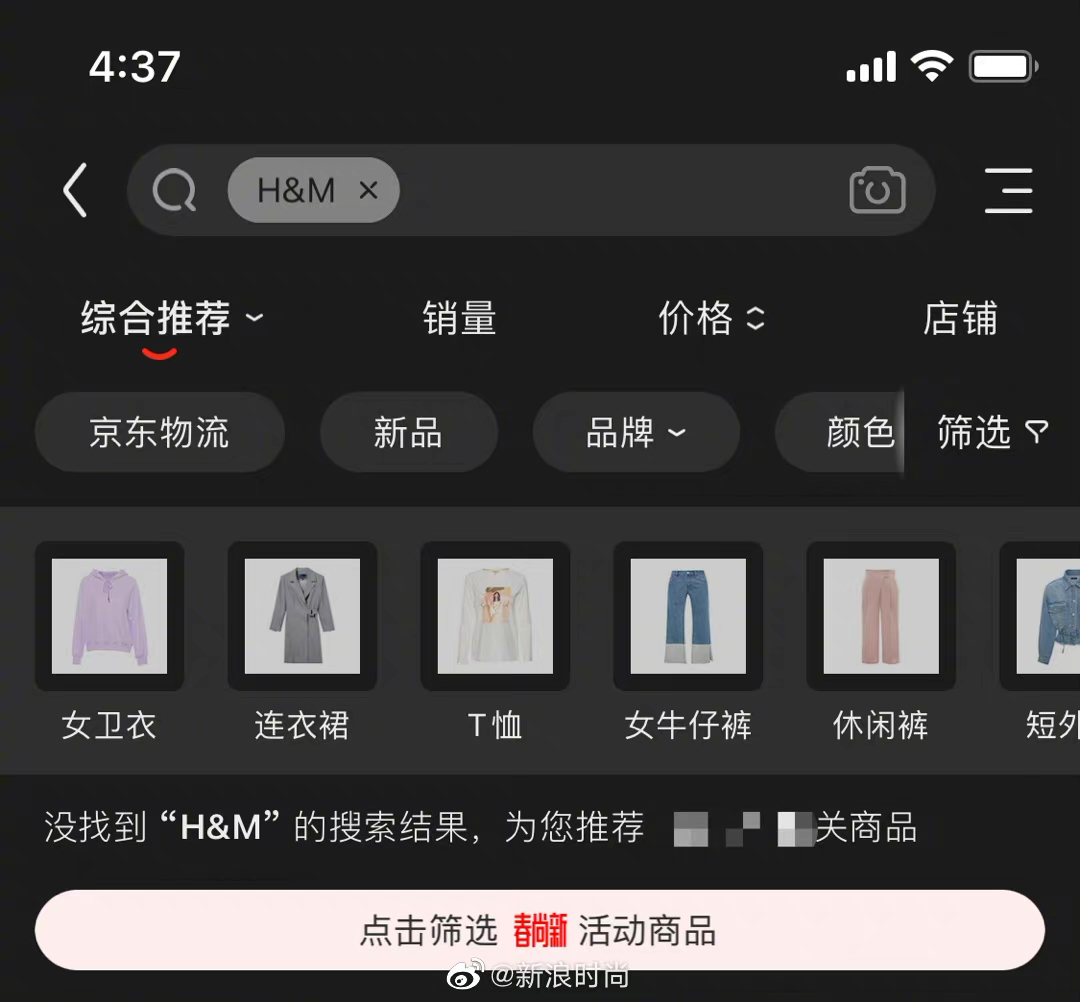Select the 连衣裙 category
The height and width of the screenshot is (1002, 1080).
[x=302, y=640]
